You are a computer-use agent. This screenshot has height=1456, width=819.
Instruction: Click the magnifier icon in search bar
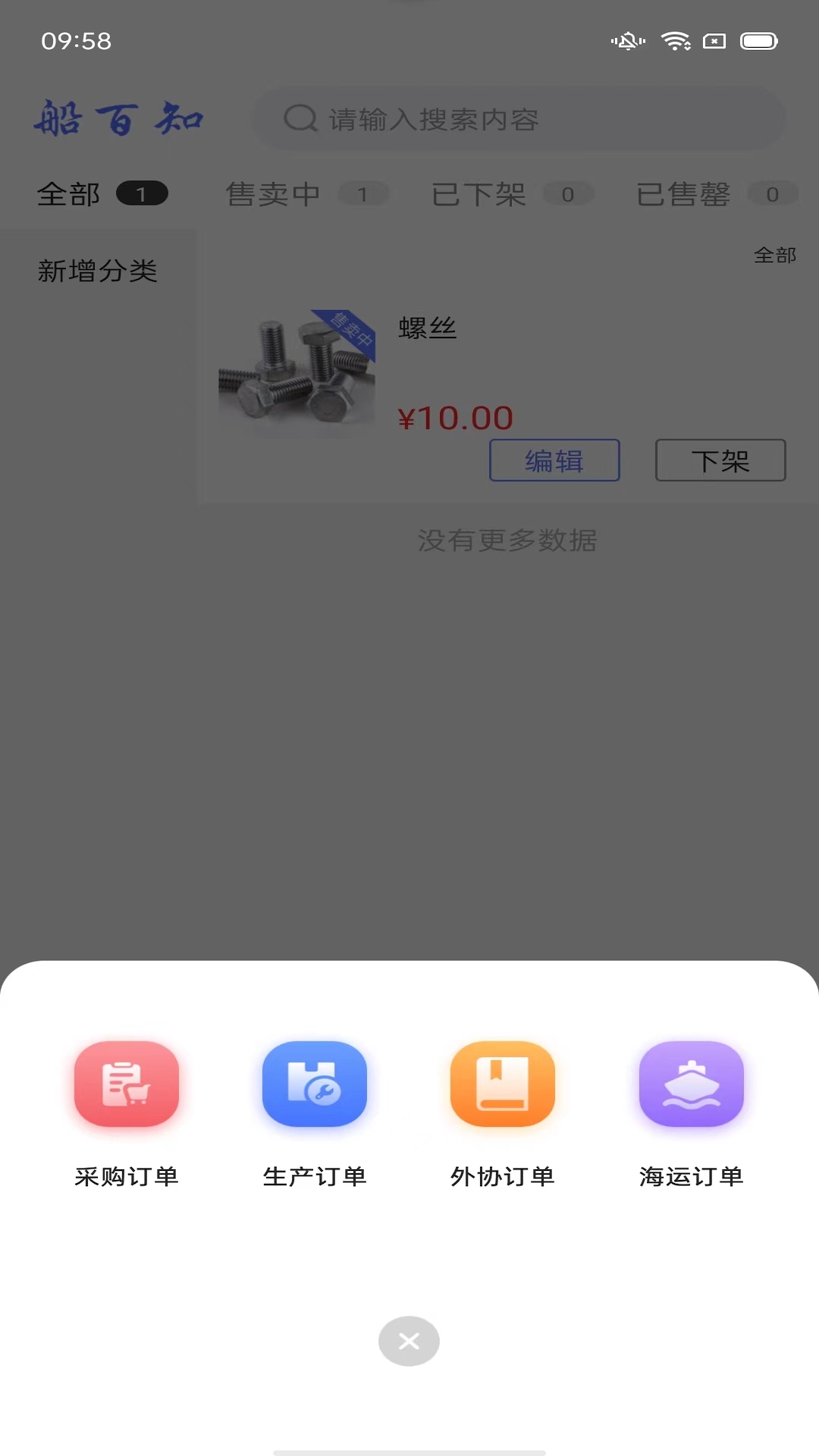point(301,119)
